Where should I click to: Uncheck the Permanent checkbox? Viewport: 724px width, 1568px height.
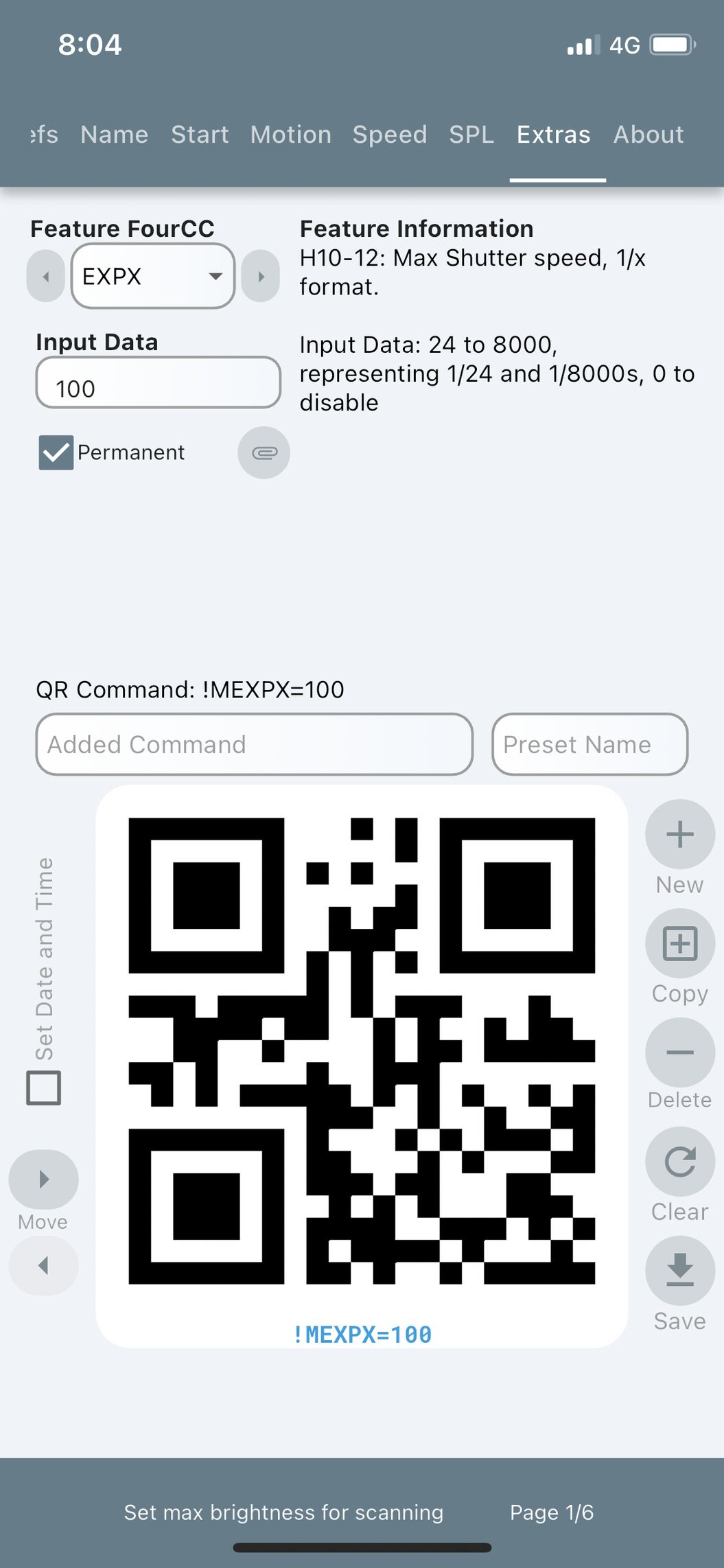pyautogui.click(x=56, y=452)
